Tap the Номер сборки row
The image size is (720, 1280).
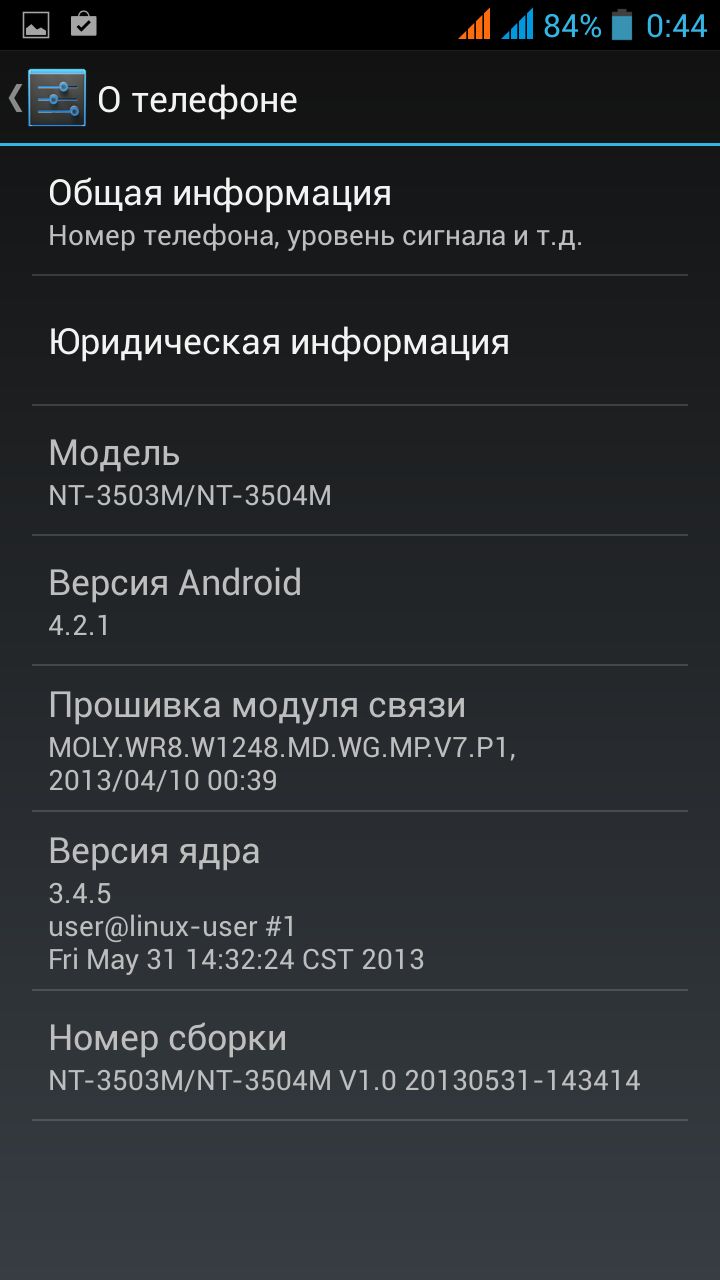[x=360, y=1057]
